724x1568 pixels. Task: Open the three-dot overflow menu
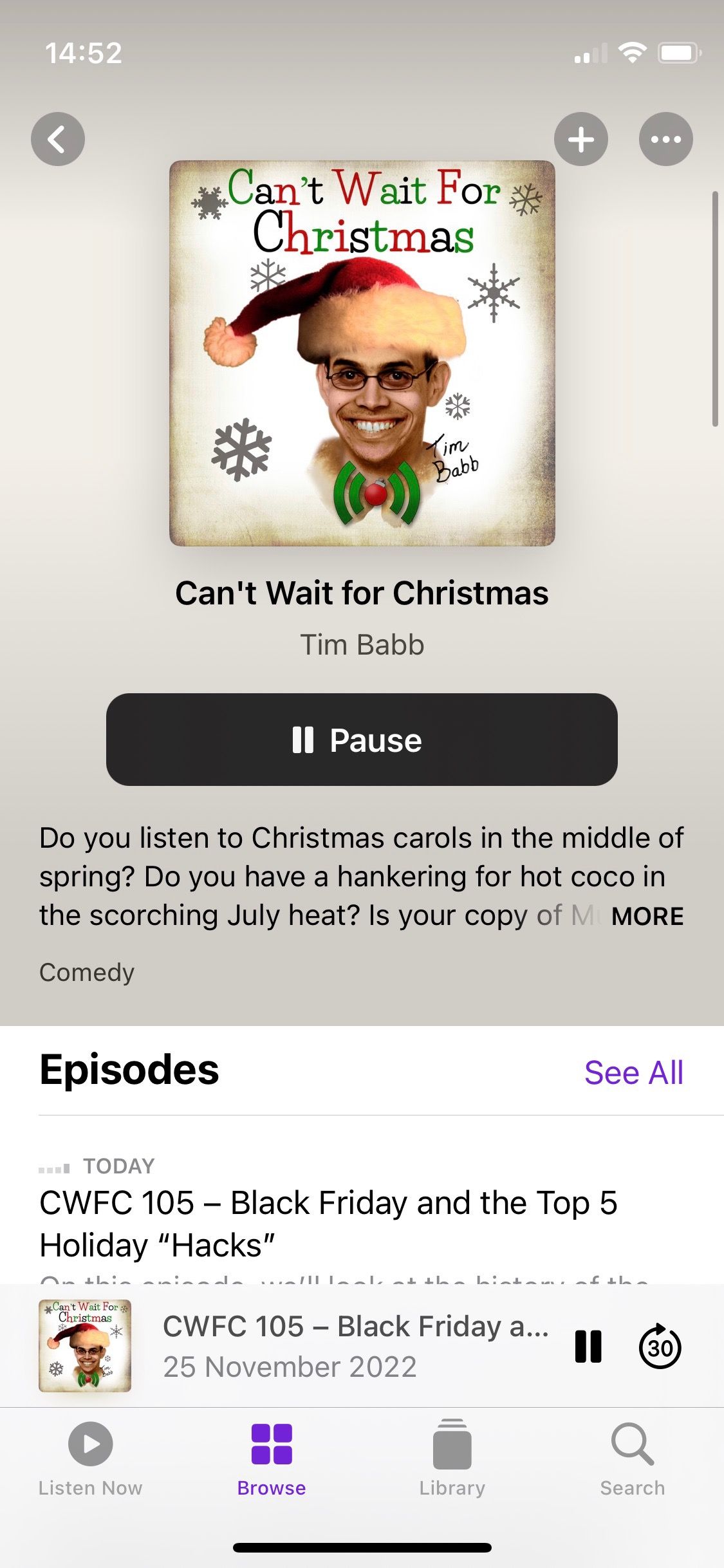pos(665,139)
